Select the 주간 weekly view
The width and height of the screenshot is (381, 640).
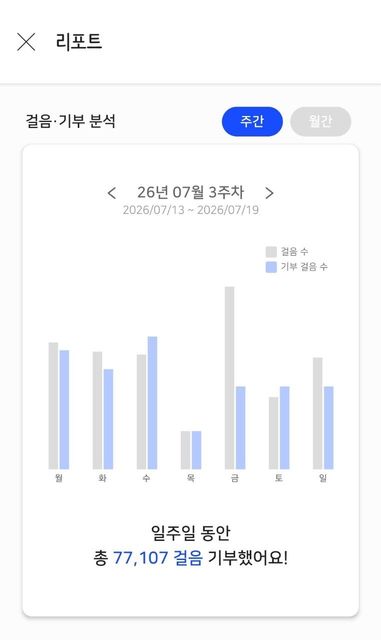pos(252,121)
